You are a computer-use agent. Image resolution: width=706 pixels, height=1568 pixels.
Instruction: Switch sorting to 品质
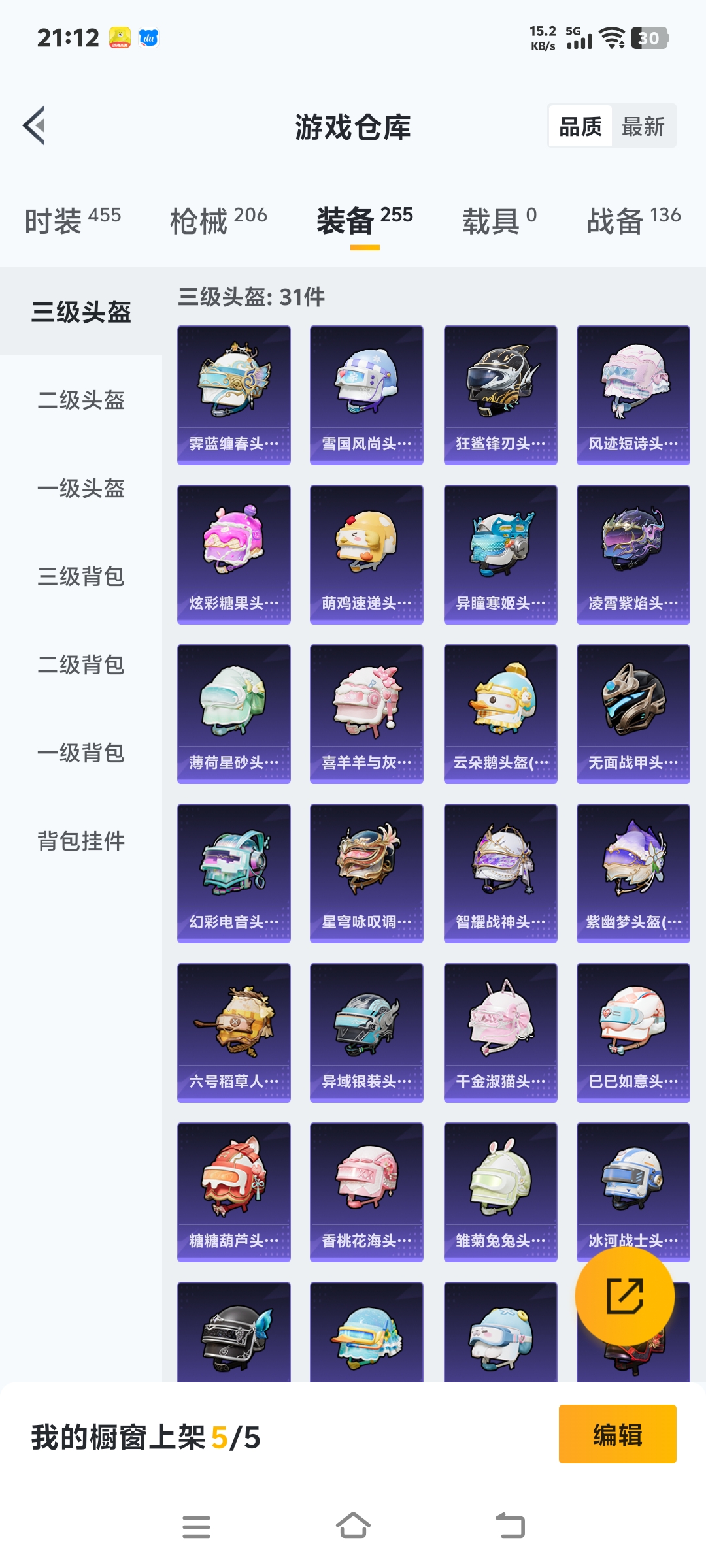580,125
